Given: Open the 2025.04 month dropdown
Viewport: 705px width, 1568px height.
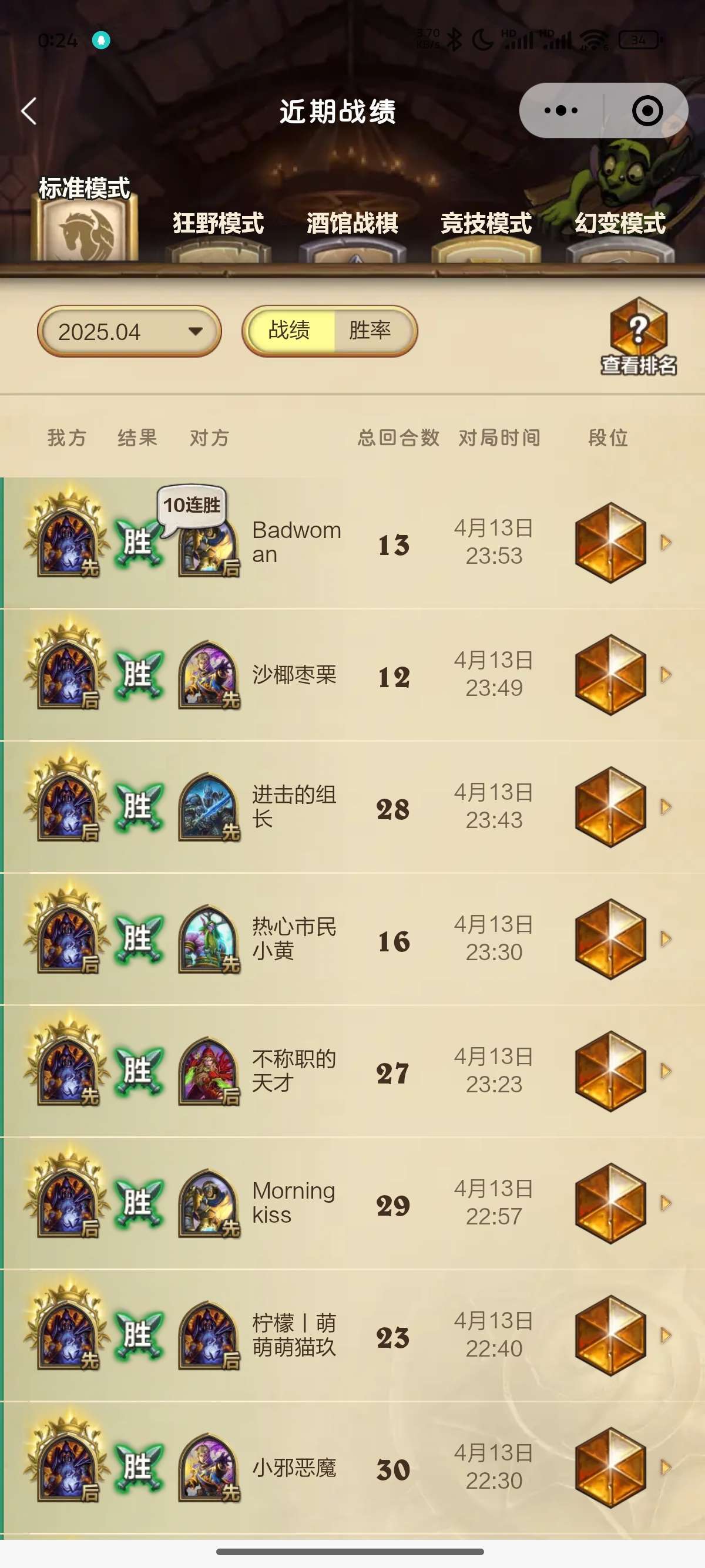Looking at the screenshot, I should [x=129, y=331].
